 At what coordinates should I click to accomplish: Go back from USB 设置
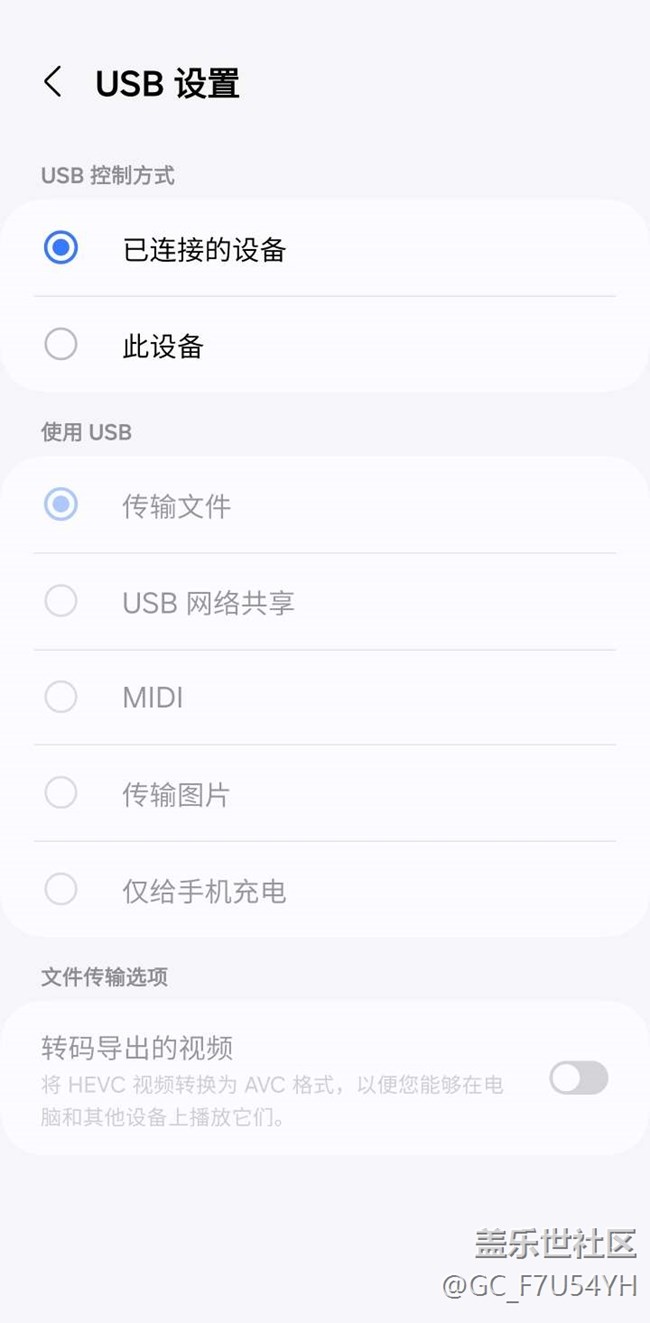[x=53, y=83]
